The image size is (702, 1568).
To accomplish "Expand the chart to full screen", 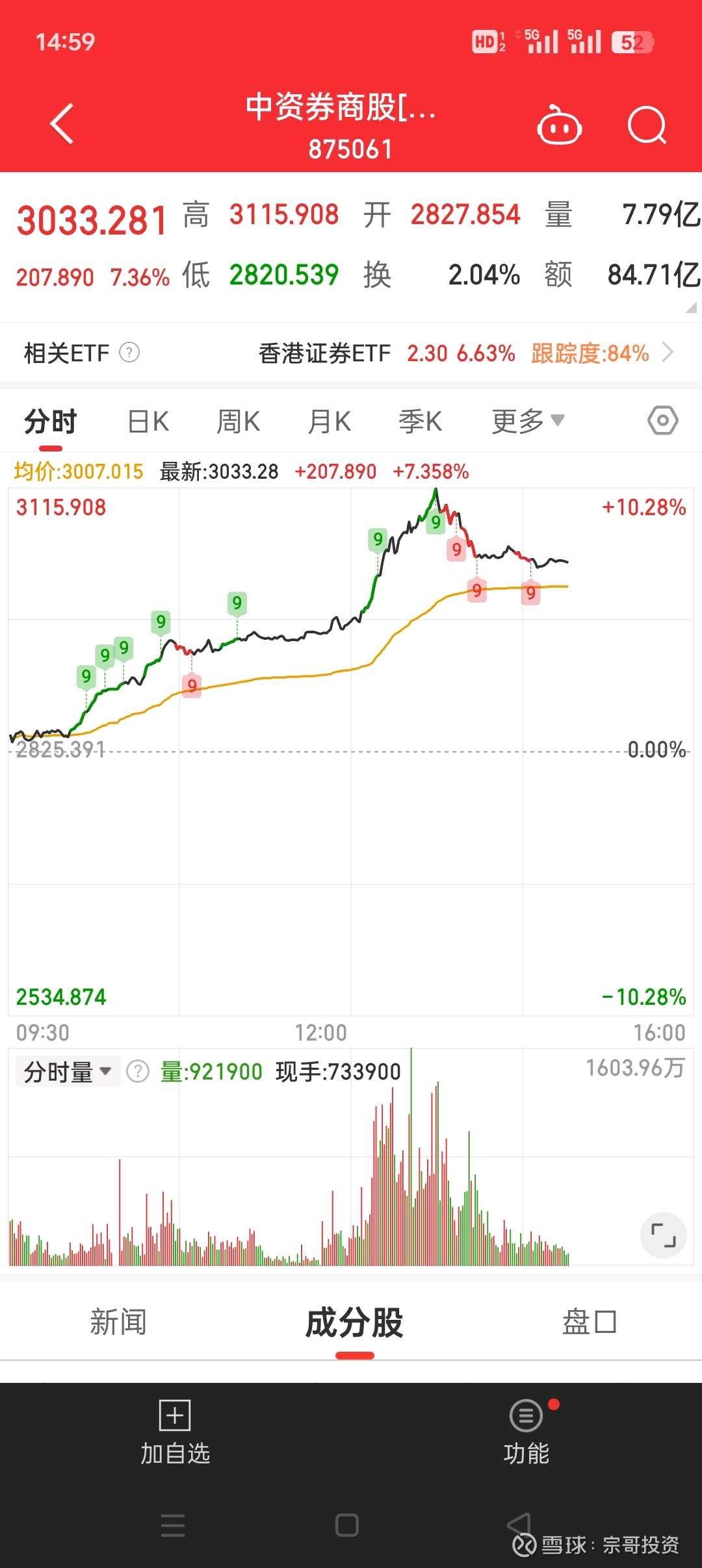I will click(x=663, y=1235).
